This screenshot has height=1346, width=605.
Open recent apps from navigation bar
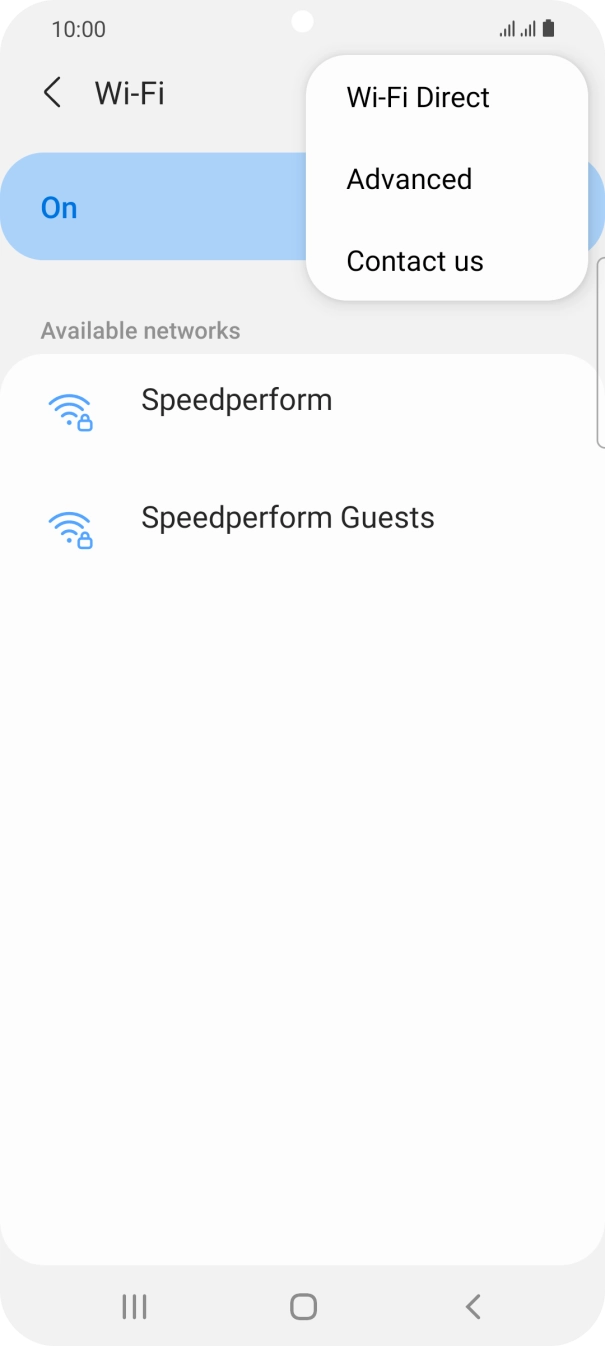pos(134,1306)
